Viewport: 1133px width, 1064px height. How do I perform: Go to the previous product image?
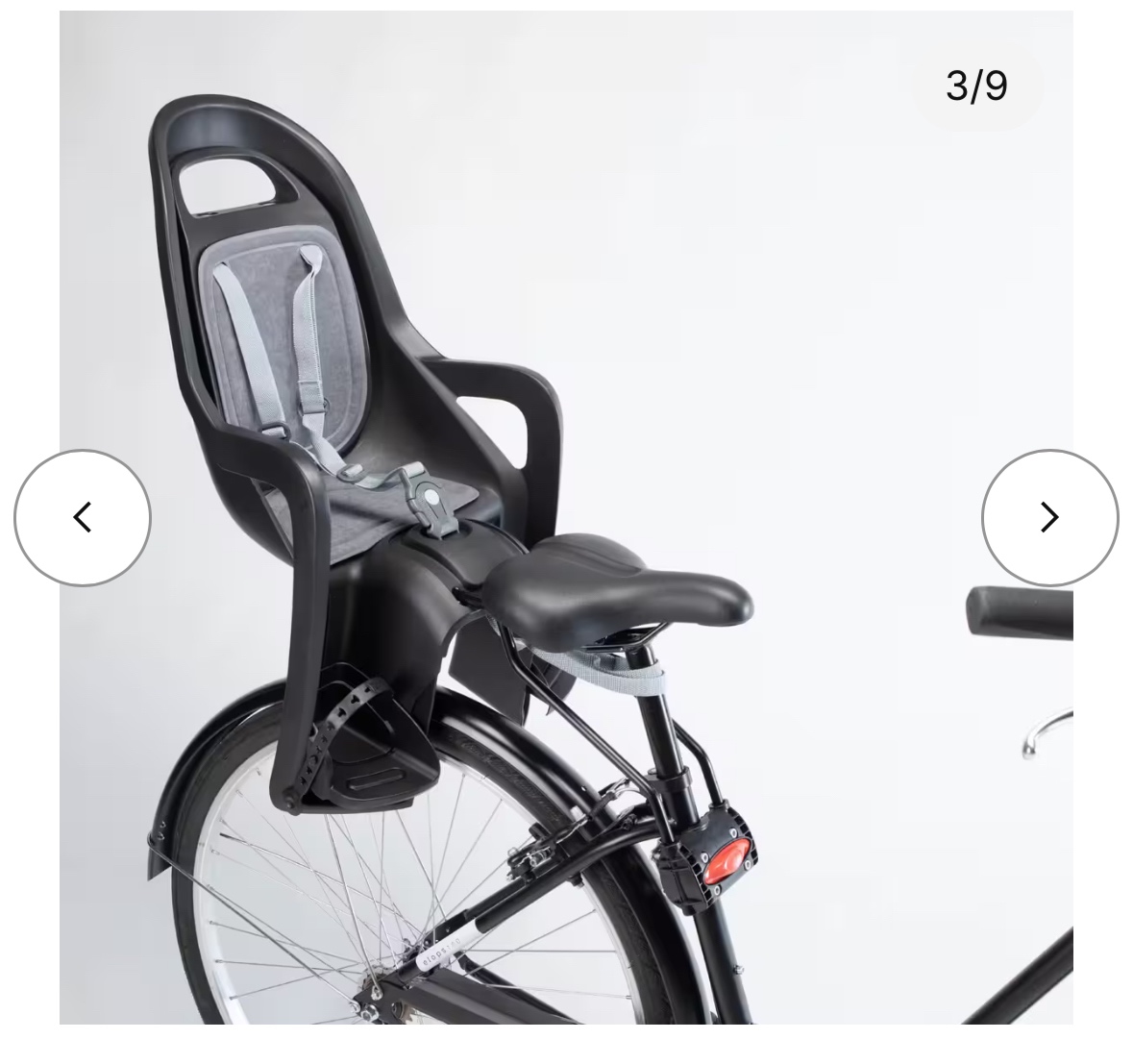(83, 518)
